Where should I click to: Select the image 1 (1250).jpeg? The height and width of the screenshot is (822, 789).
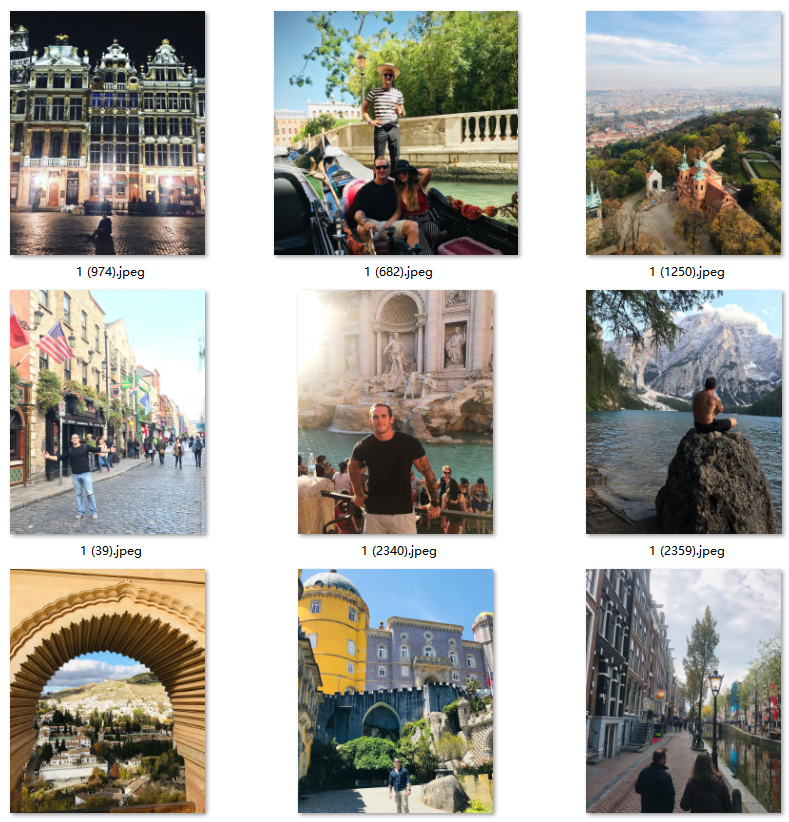pos(683,133)
